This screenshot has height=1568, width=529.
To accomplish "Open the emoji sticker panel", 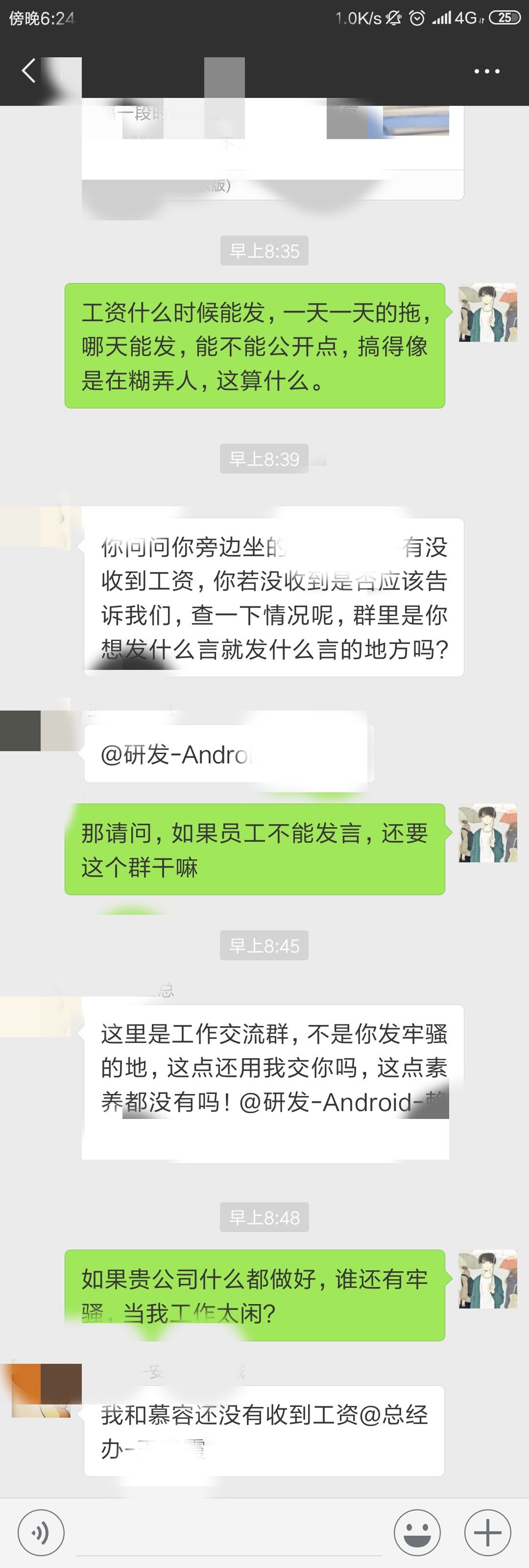I will [x=417, y=1533].
